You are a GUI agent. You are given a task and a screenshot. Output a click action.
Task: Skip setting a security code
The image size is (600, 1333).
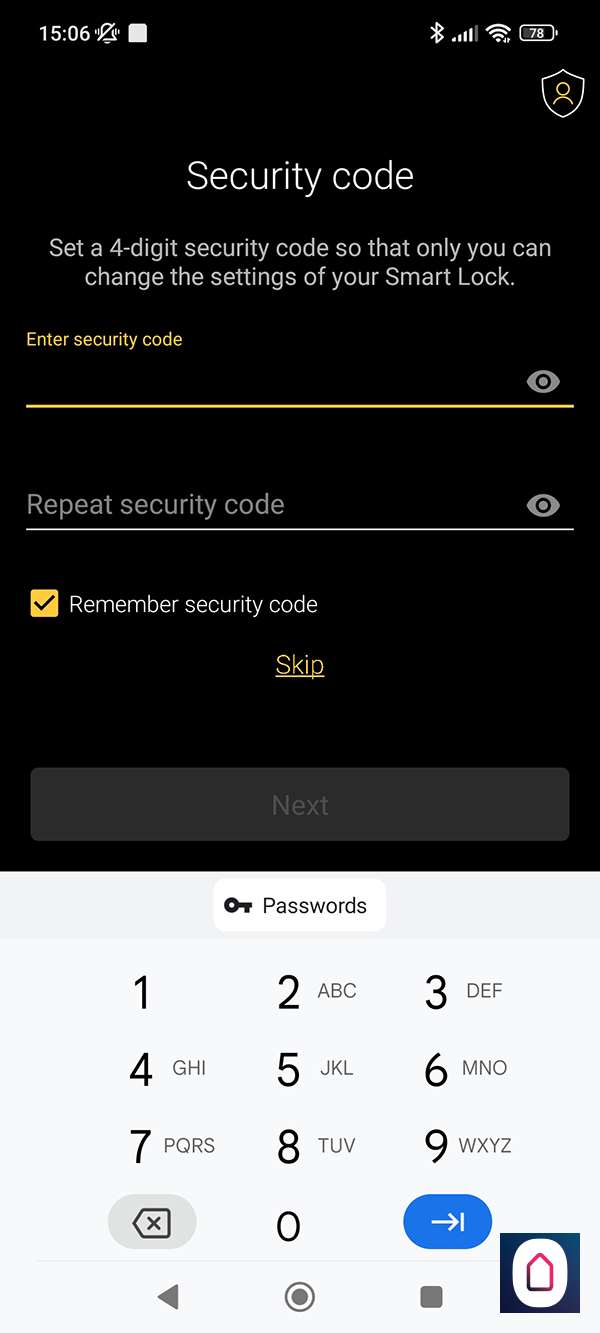pyautogui.click(x=300, y=665)
